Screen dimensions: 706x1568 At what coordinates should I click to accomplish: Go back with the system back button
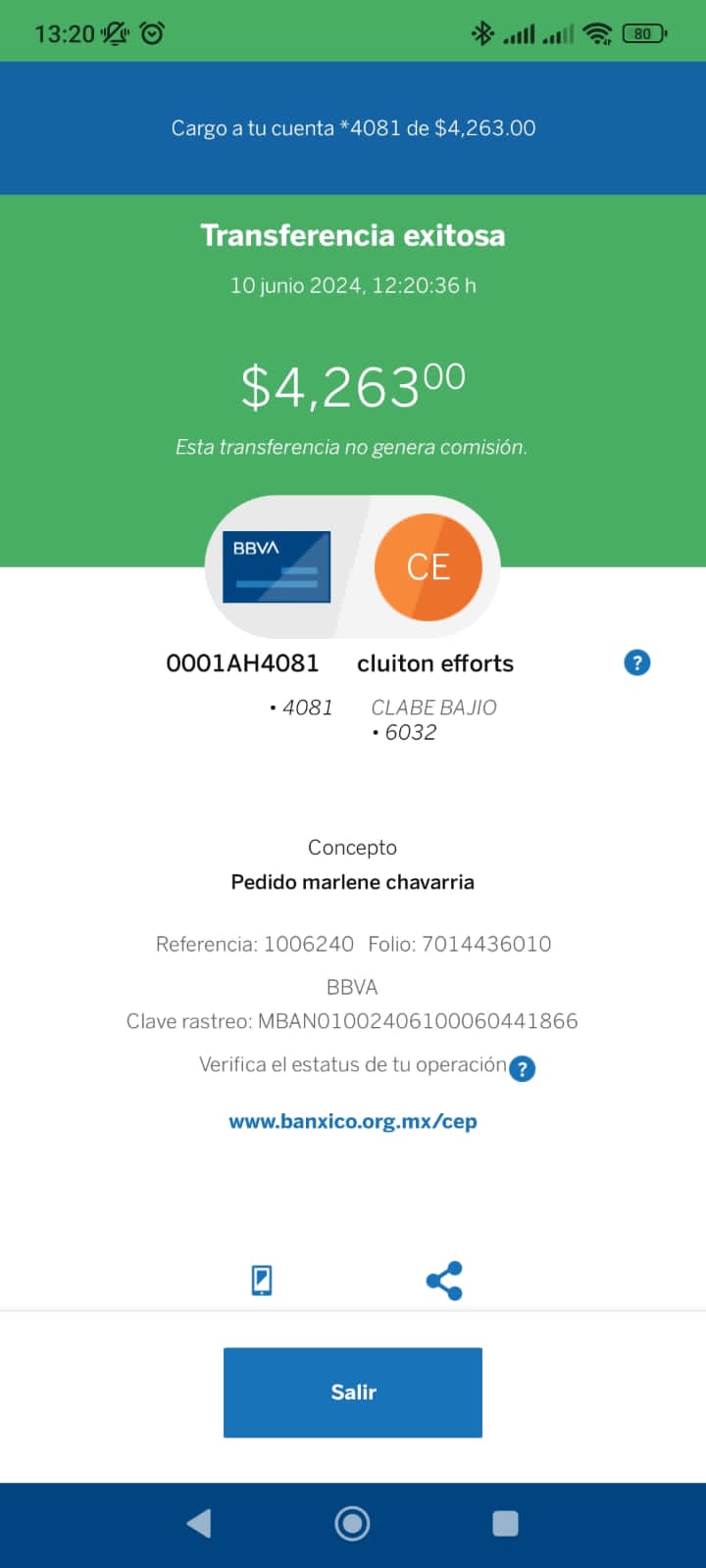click(199, 1523)
